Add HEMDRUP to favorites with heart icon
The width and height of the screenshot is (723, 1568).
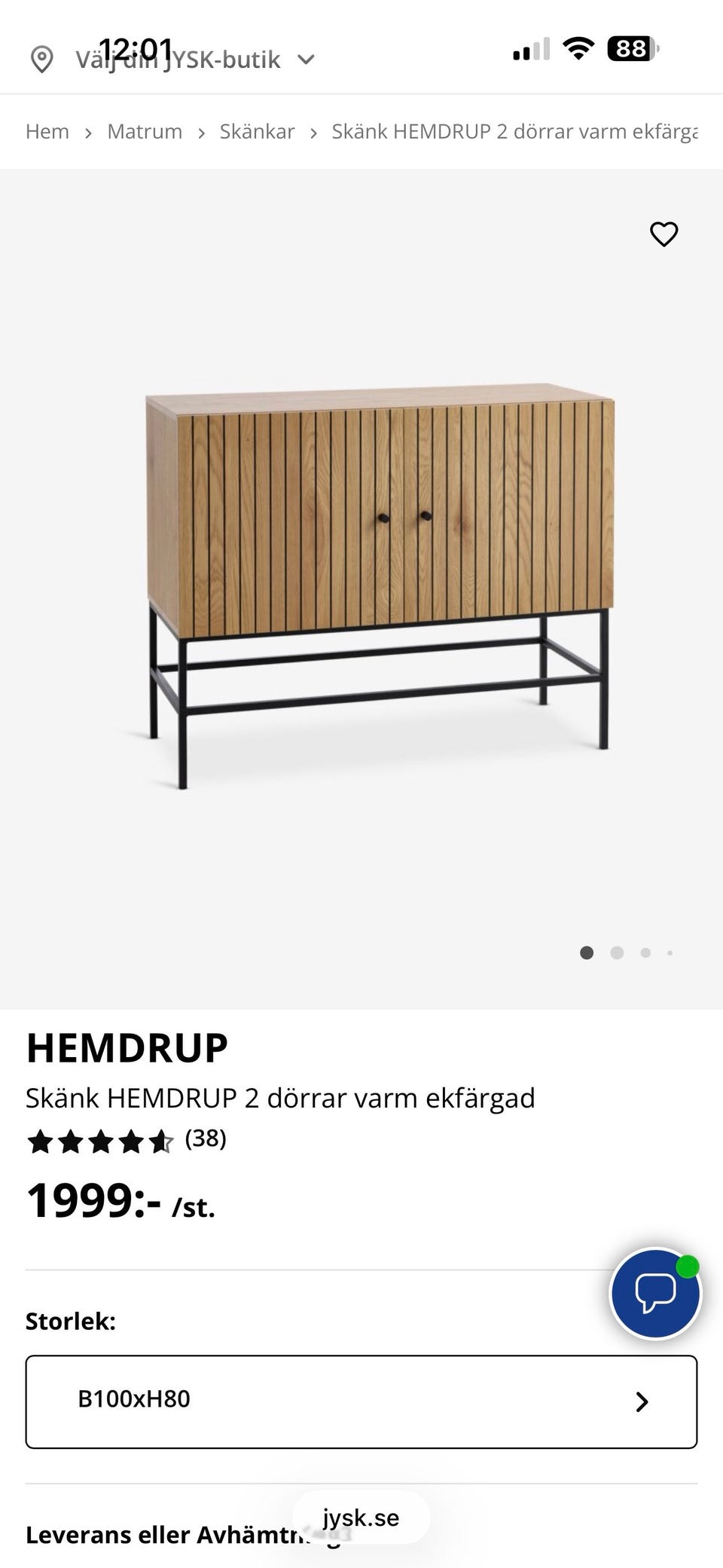[664, 235]
